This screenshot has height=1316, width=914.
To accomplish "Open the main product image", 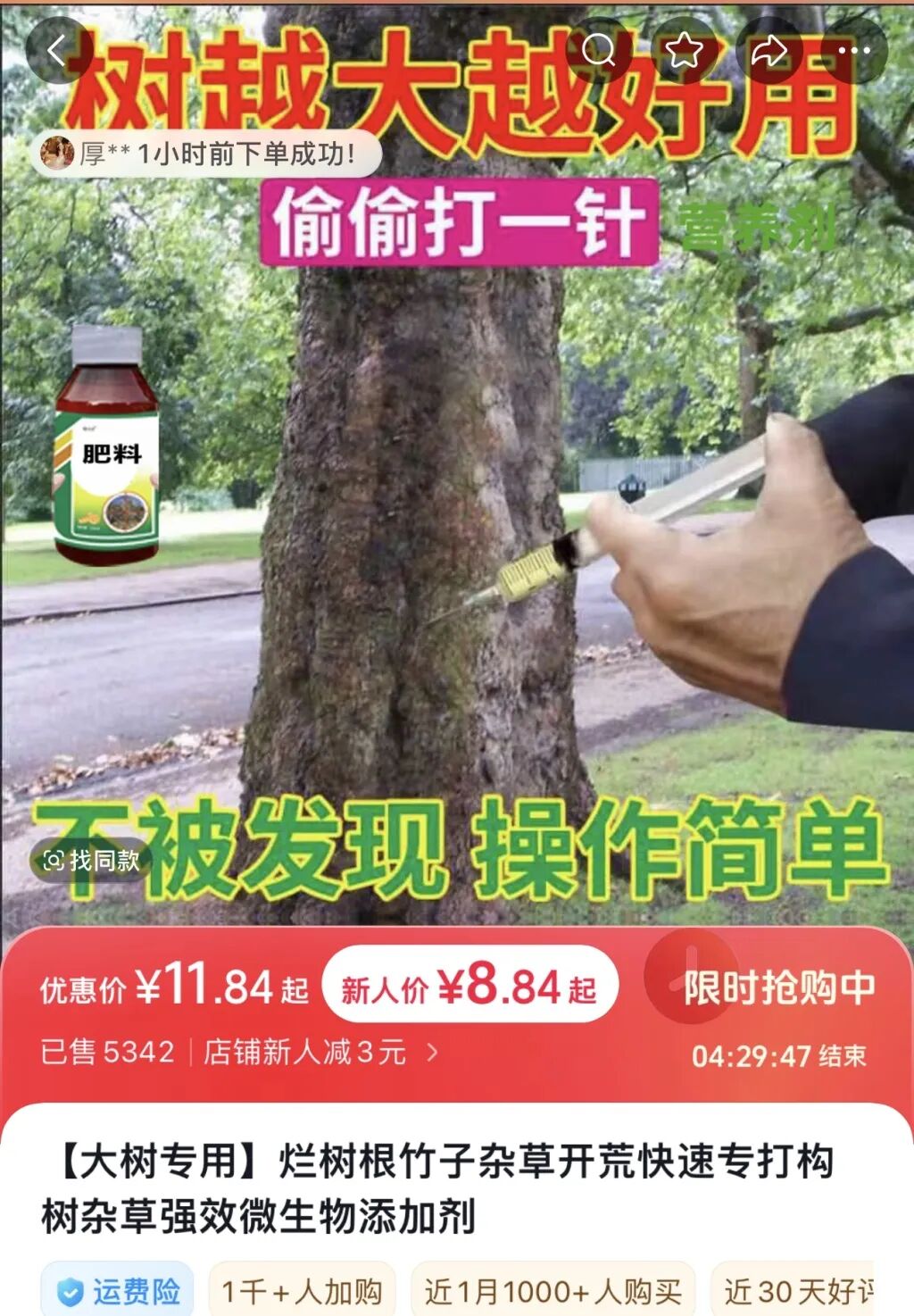I will coord(457,536).
